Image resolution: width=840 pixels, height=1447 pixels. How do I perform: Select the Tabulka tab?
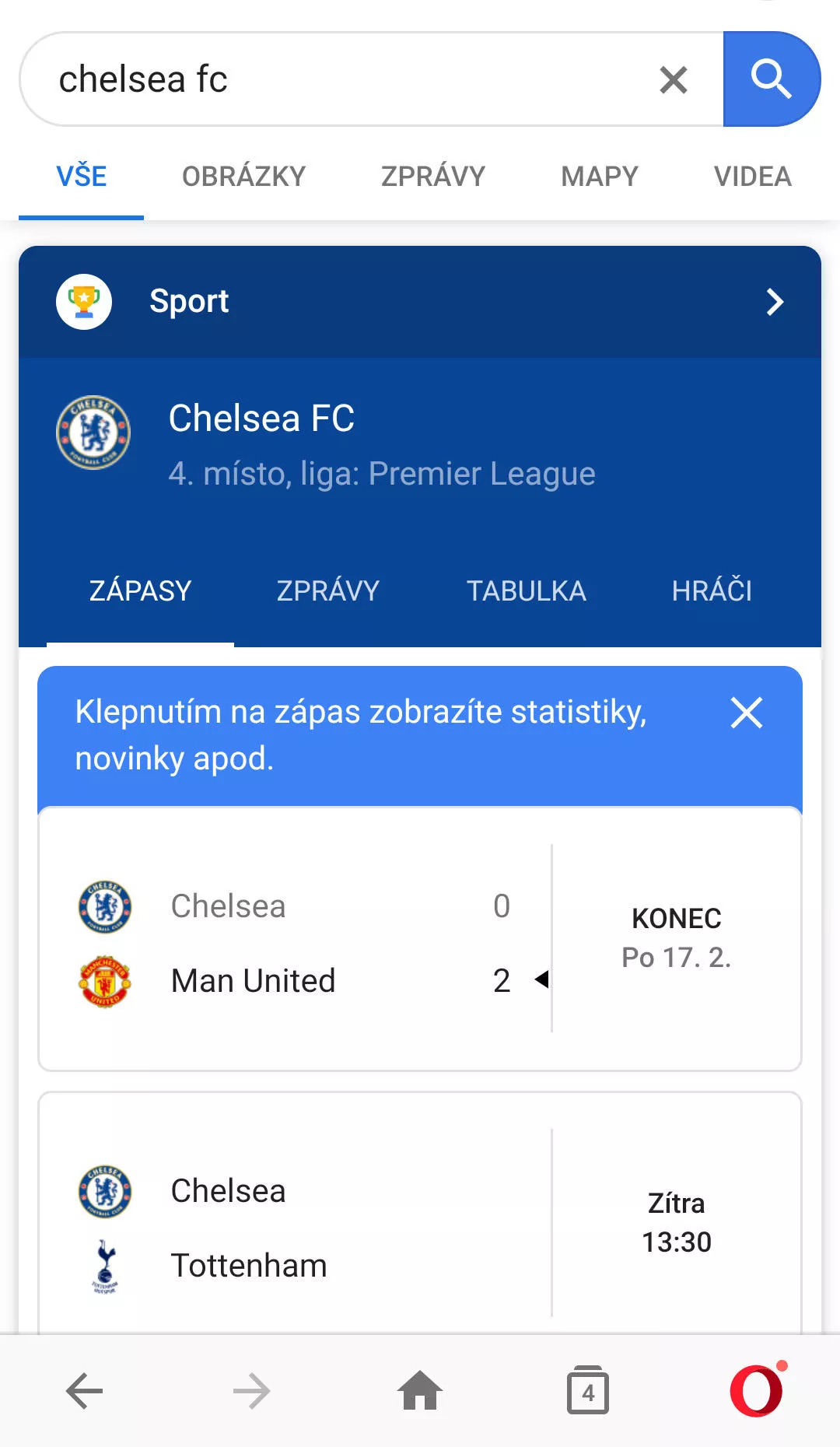tap(527, 591)
